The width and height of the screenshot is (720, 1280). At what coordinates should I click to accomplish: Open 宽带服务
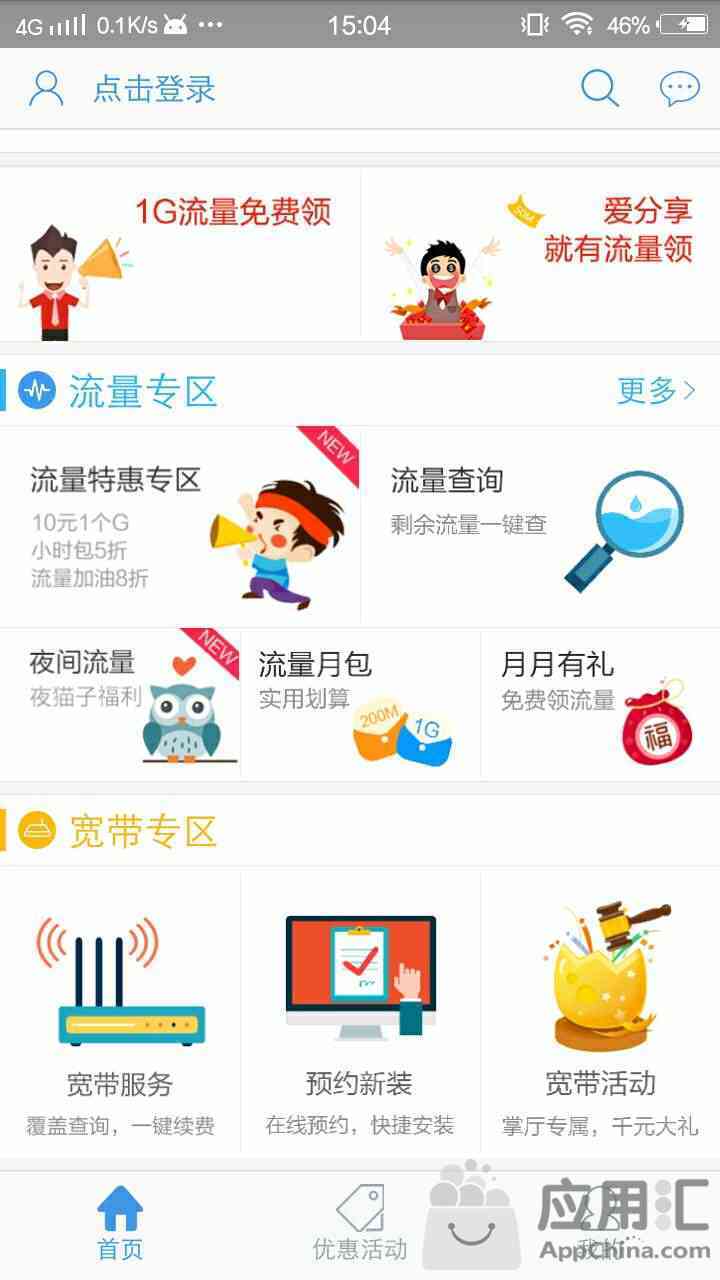(120, 1010)
